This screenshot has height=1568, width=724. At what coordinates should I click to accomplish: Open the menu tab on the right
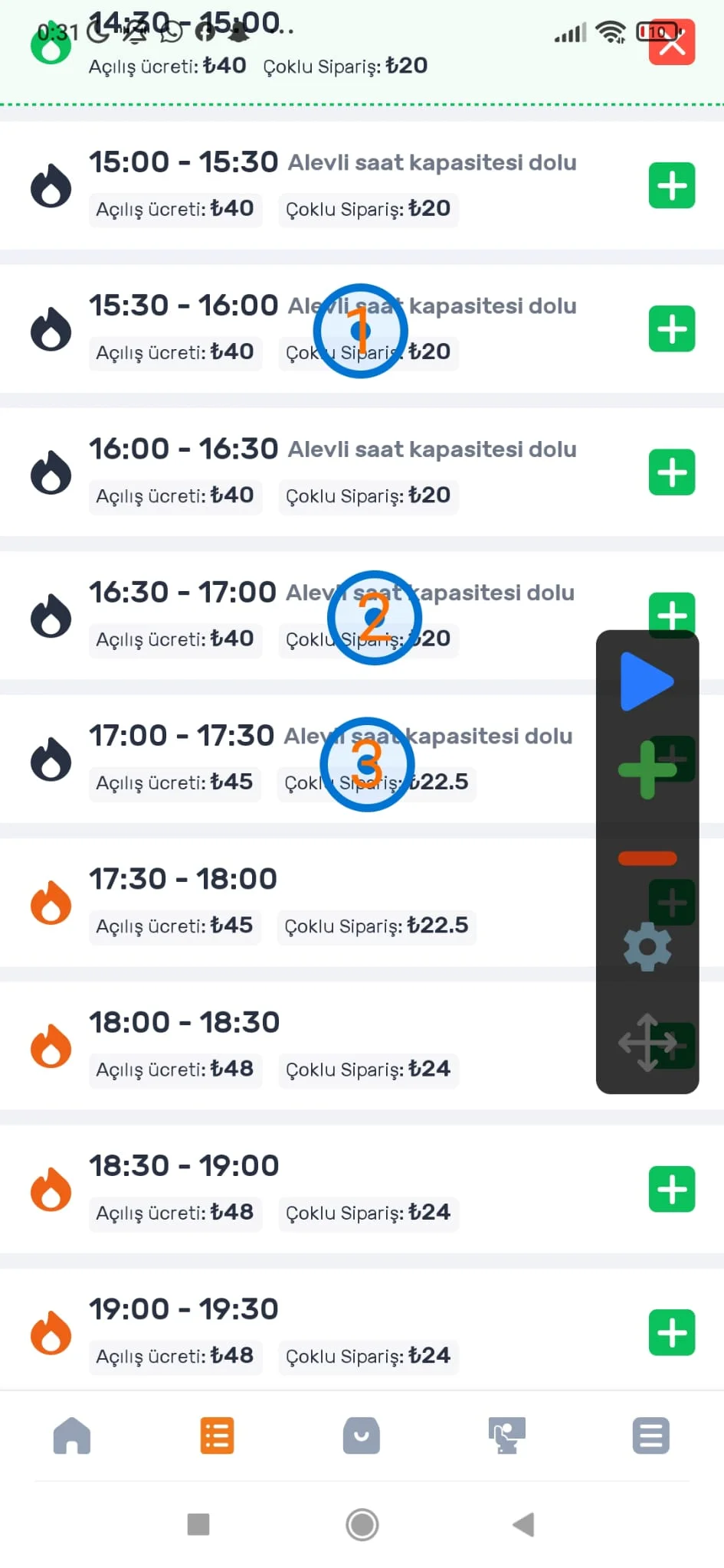coord(651,1436)
